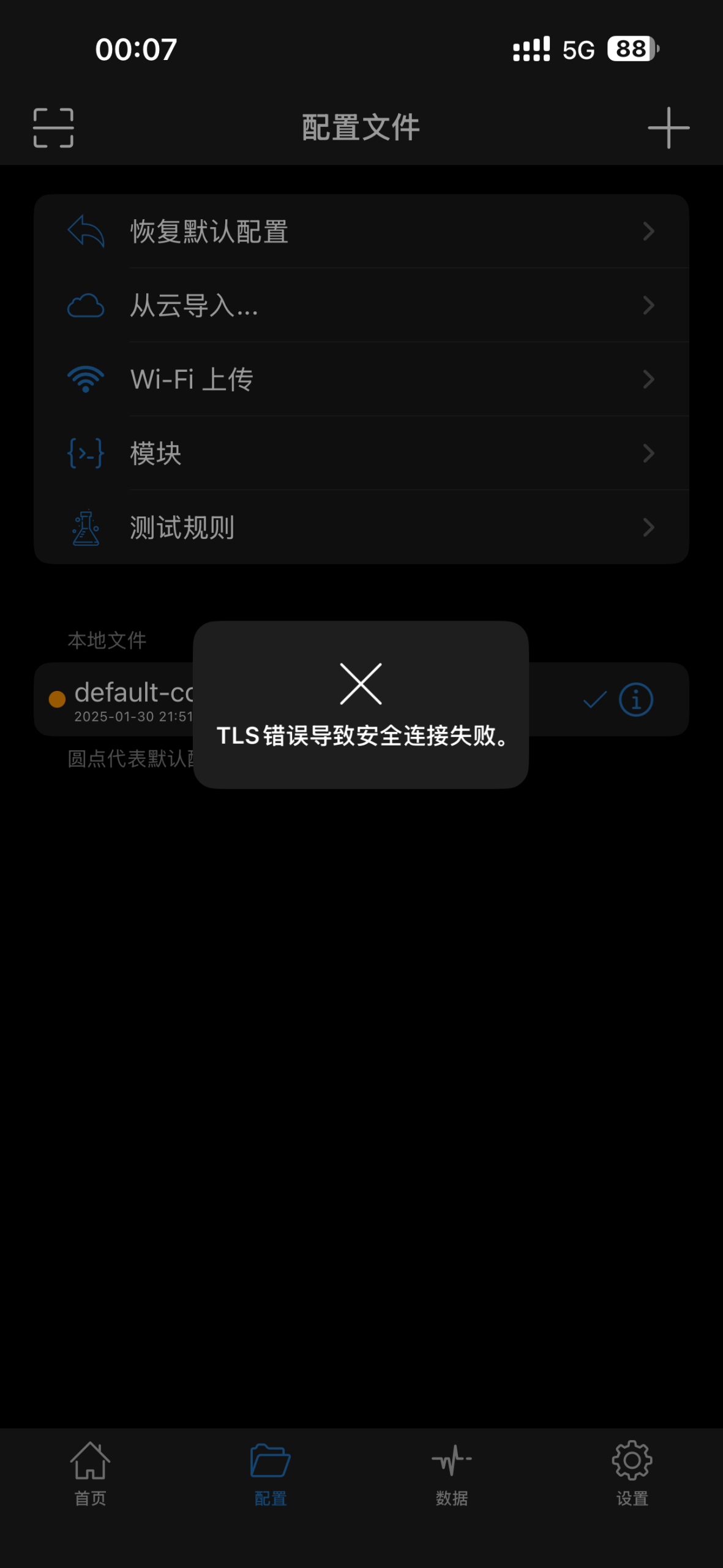Add a new configuration with plus icon
The width and height of the screenshot is (723, 1568).
tap(669, 128)
